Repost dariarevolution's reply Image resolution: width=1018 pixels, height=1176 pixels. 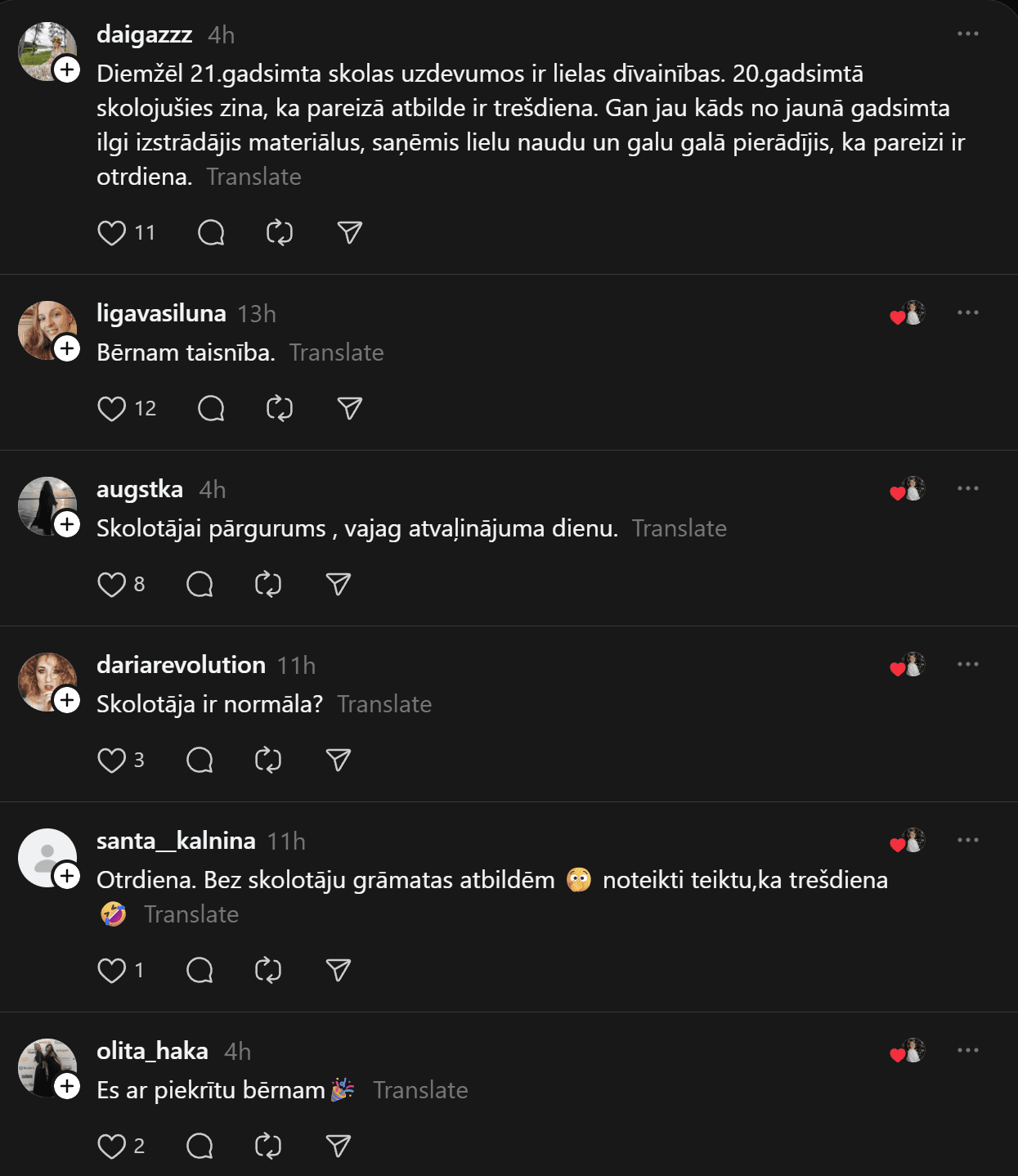[268, 761]
